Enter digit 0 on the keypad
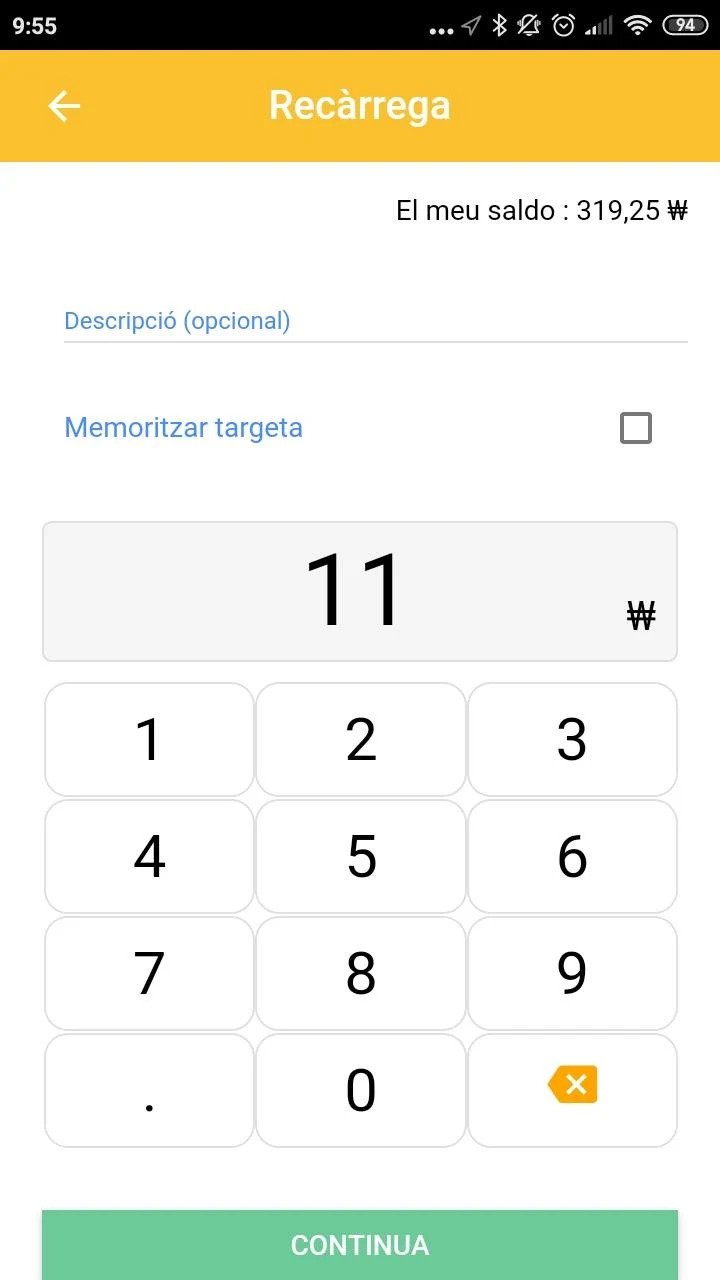The height and width of the screenshot is (1280, 720). [x=361, y=1091]
